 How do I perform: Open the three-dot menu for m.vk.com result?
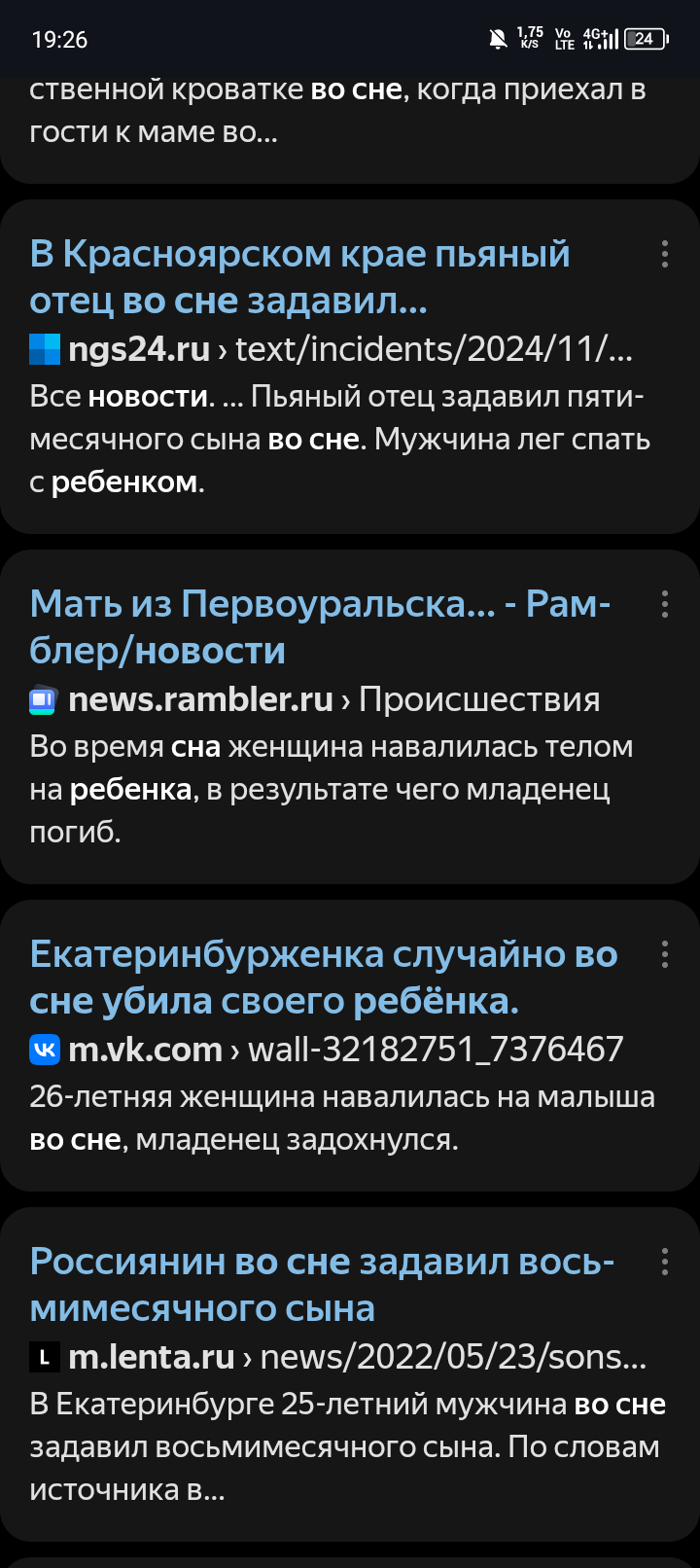click(665, 954)
